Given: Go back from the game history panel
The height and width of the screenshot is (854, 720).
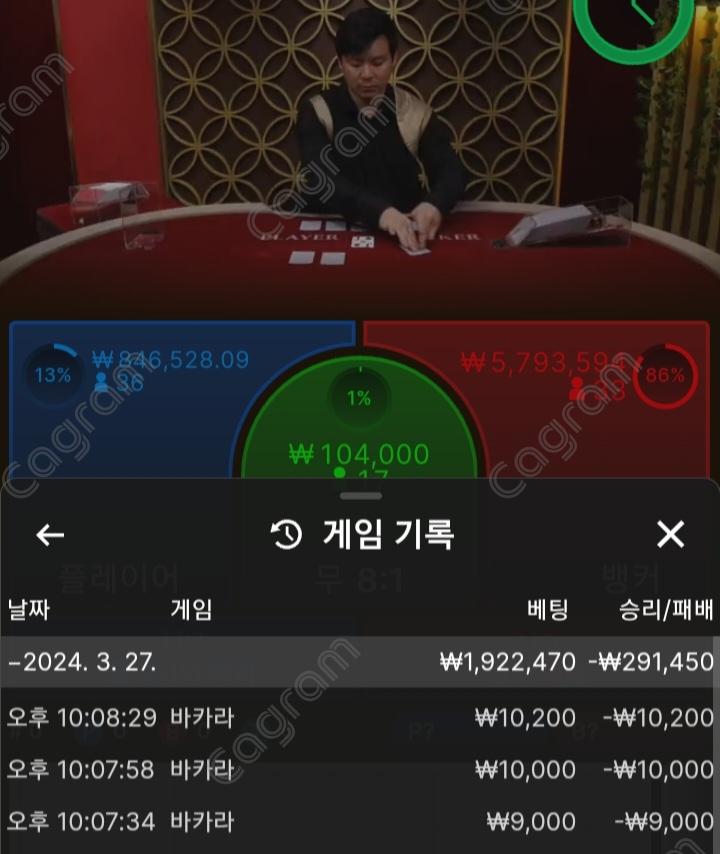Looking at the screenshot, I should pos(50,535).
